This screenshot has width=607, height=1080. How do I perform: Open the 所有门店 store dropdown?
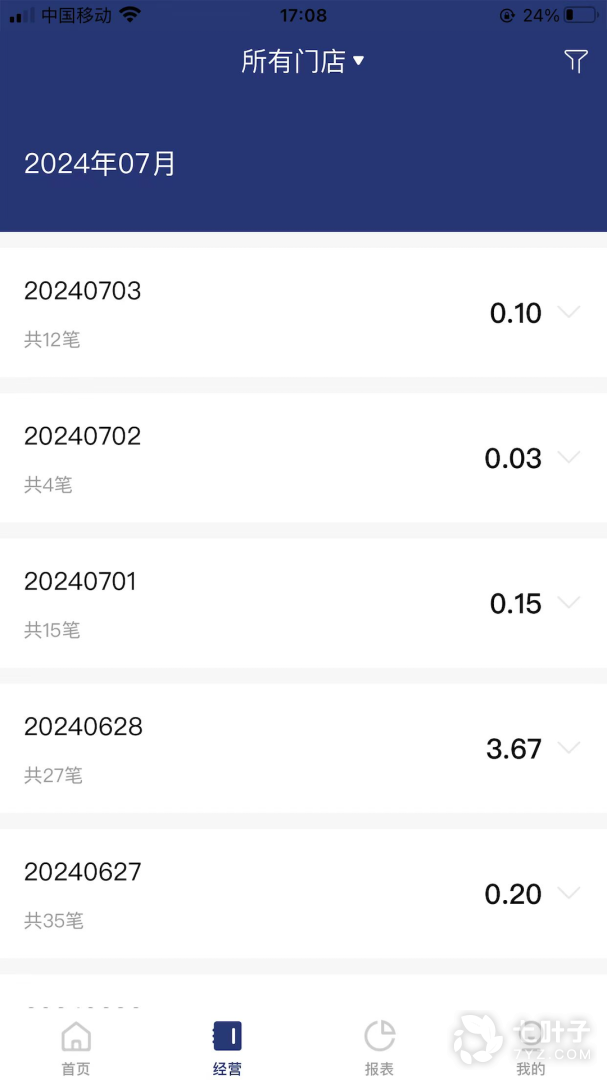pos(302,61)
